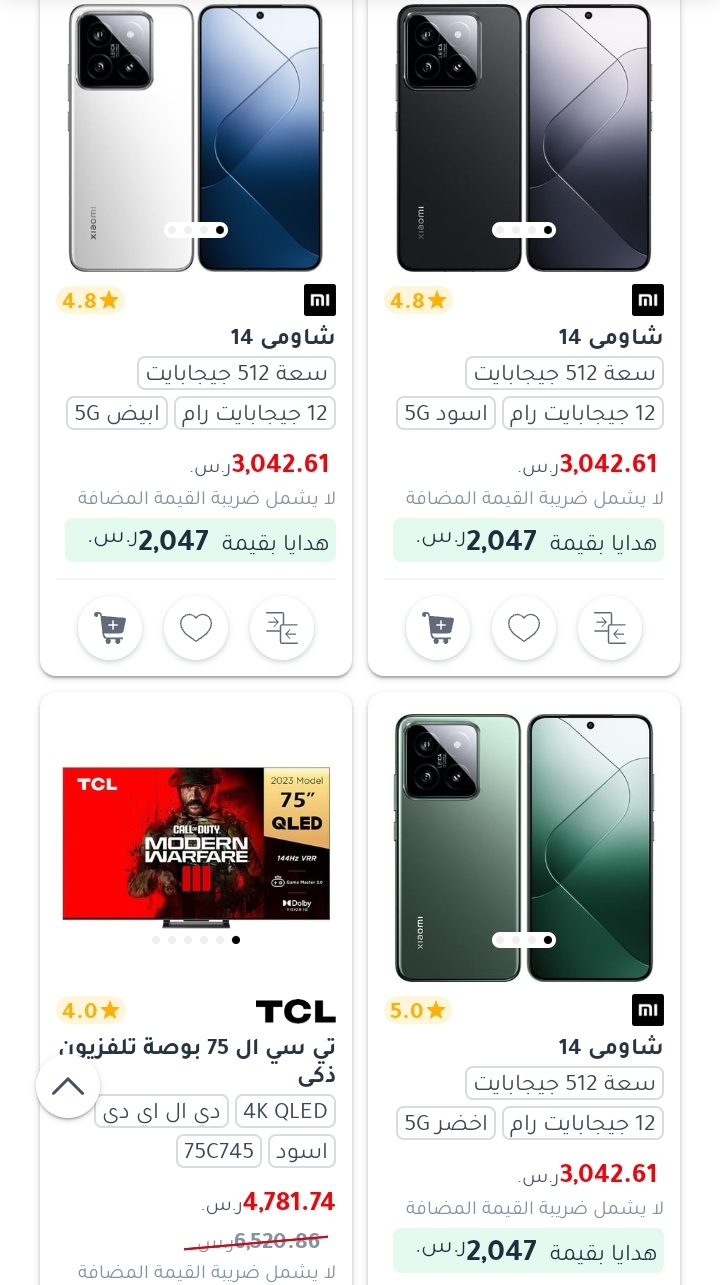Compare the white Xiaomi 14

(x=282, y=628)
